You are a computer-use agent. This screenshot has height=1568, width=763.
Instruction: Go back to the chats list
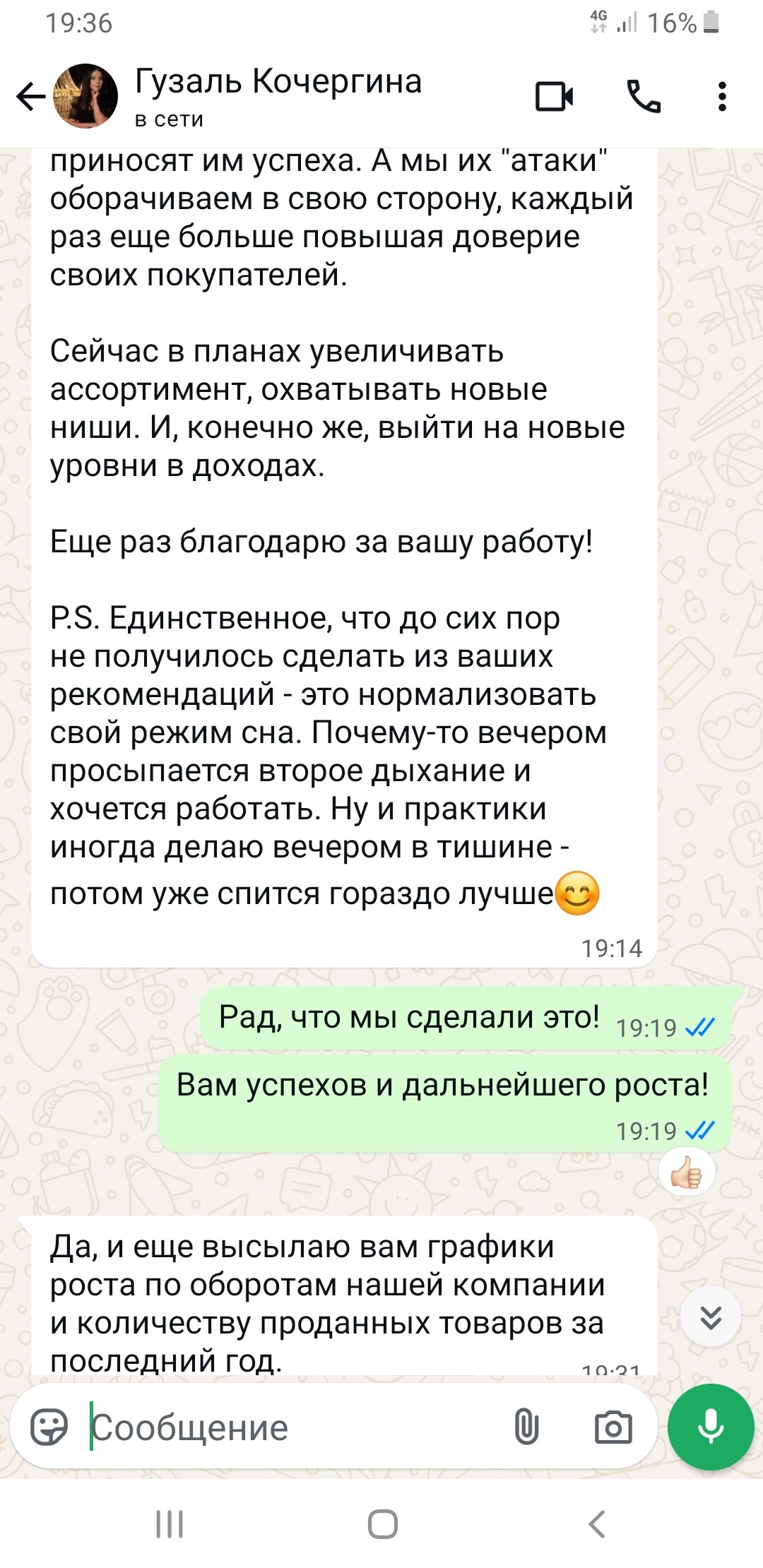click(31, 97)
